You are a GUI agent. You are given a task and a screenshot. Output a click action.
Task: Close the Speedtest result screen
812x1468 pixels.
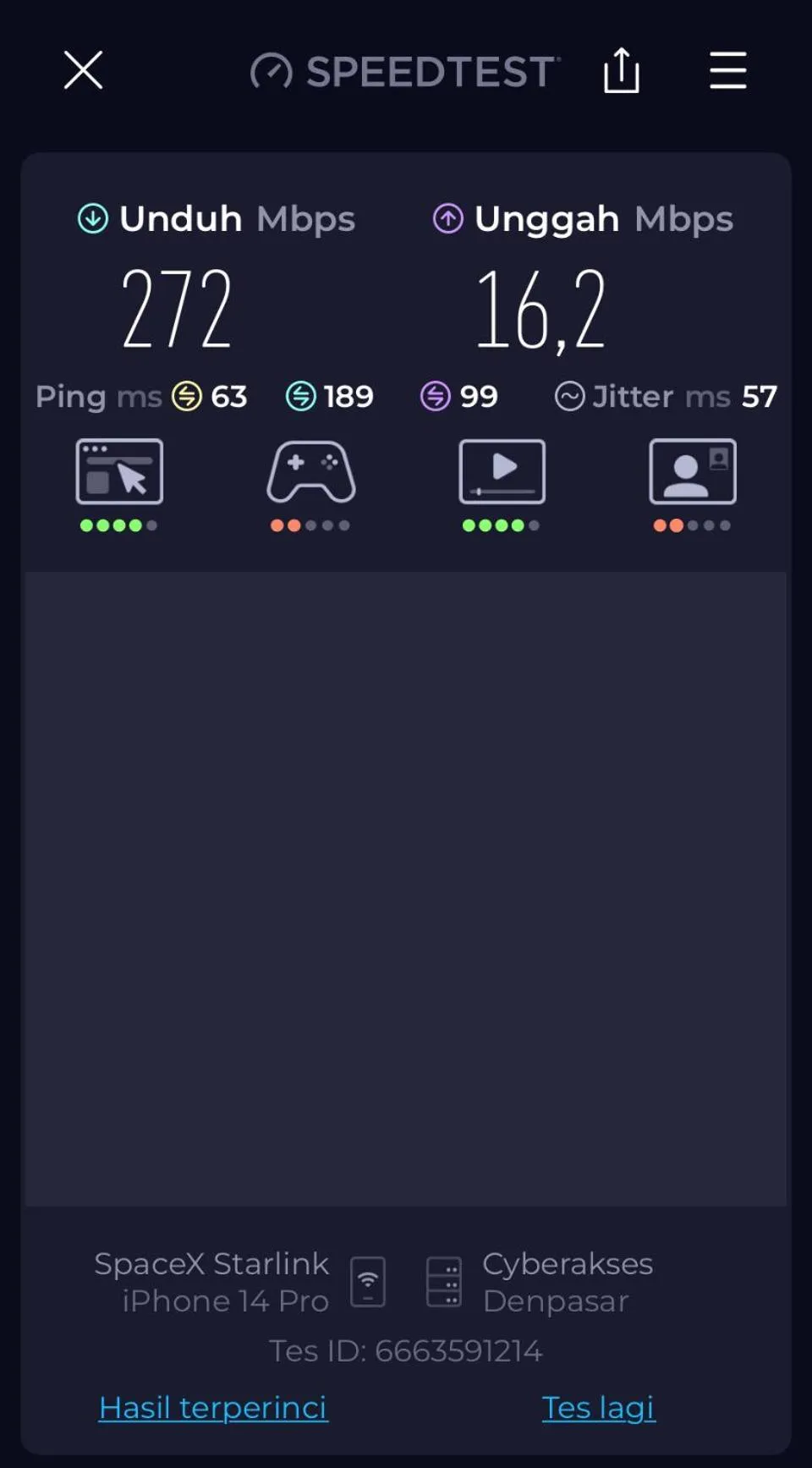83,70
